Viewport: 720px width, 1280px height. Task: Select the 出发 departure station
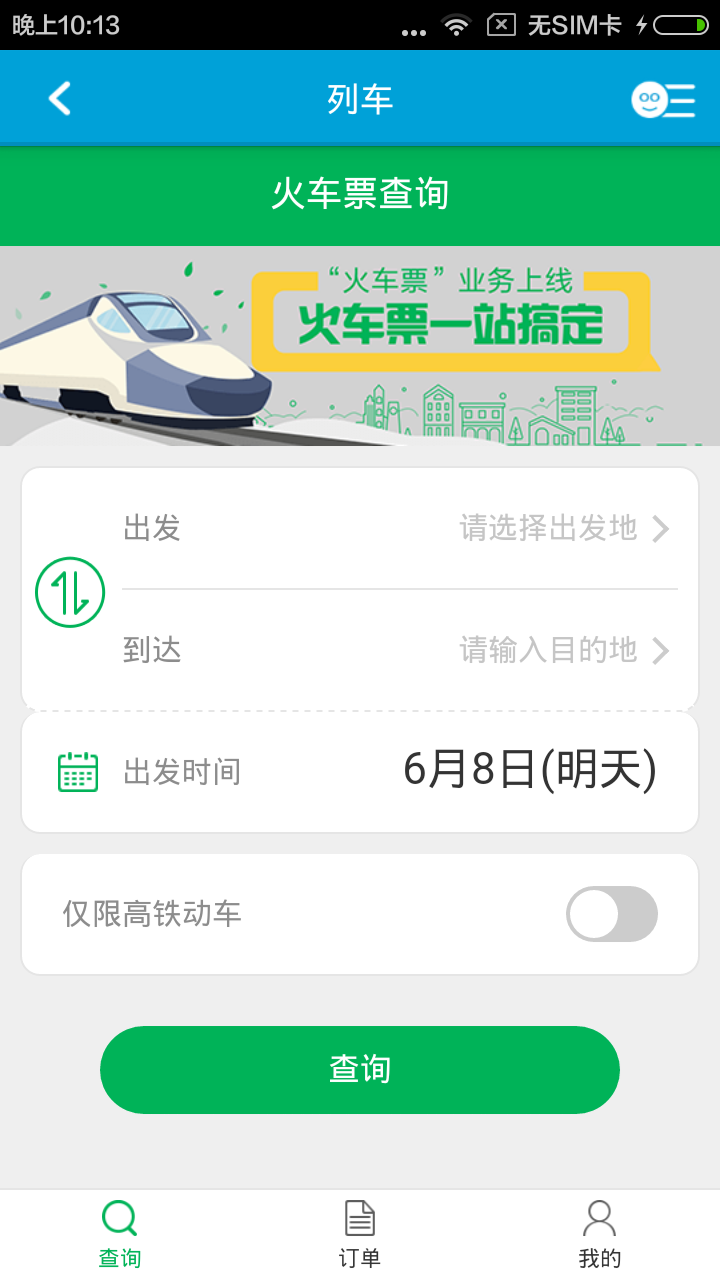point(400,528)
